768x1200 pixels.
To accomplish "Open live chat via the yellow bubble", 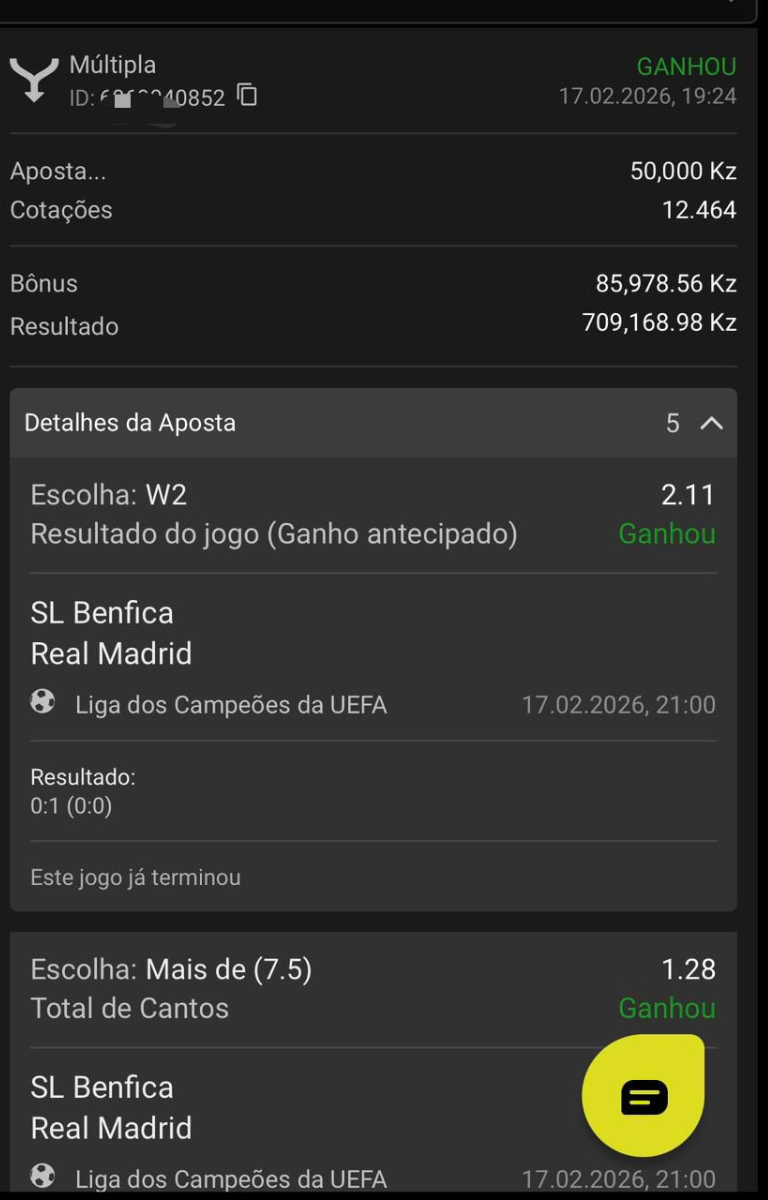I will (x=643, y=1095).
